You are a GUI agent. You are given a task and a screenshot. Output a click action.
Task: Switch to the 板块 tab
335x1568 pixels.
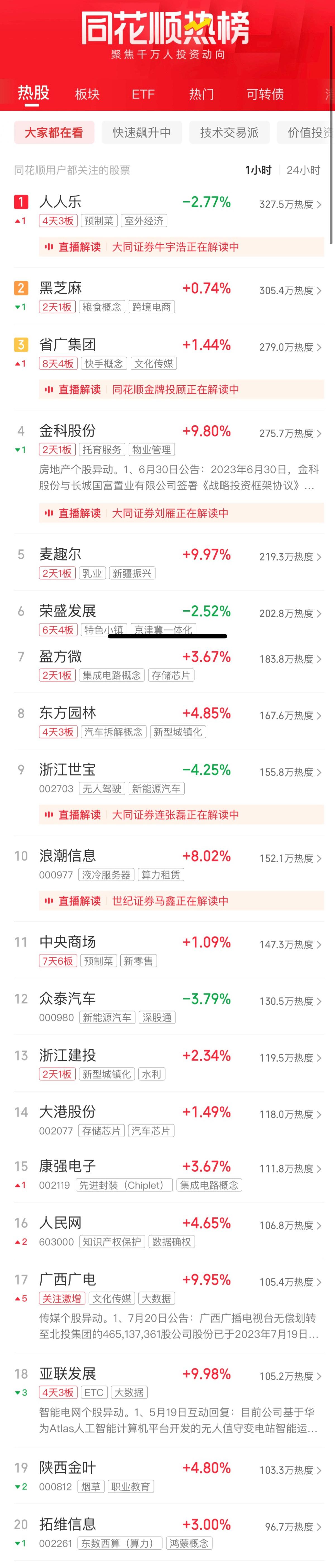87,94
